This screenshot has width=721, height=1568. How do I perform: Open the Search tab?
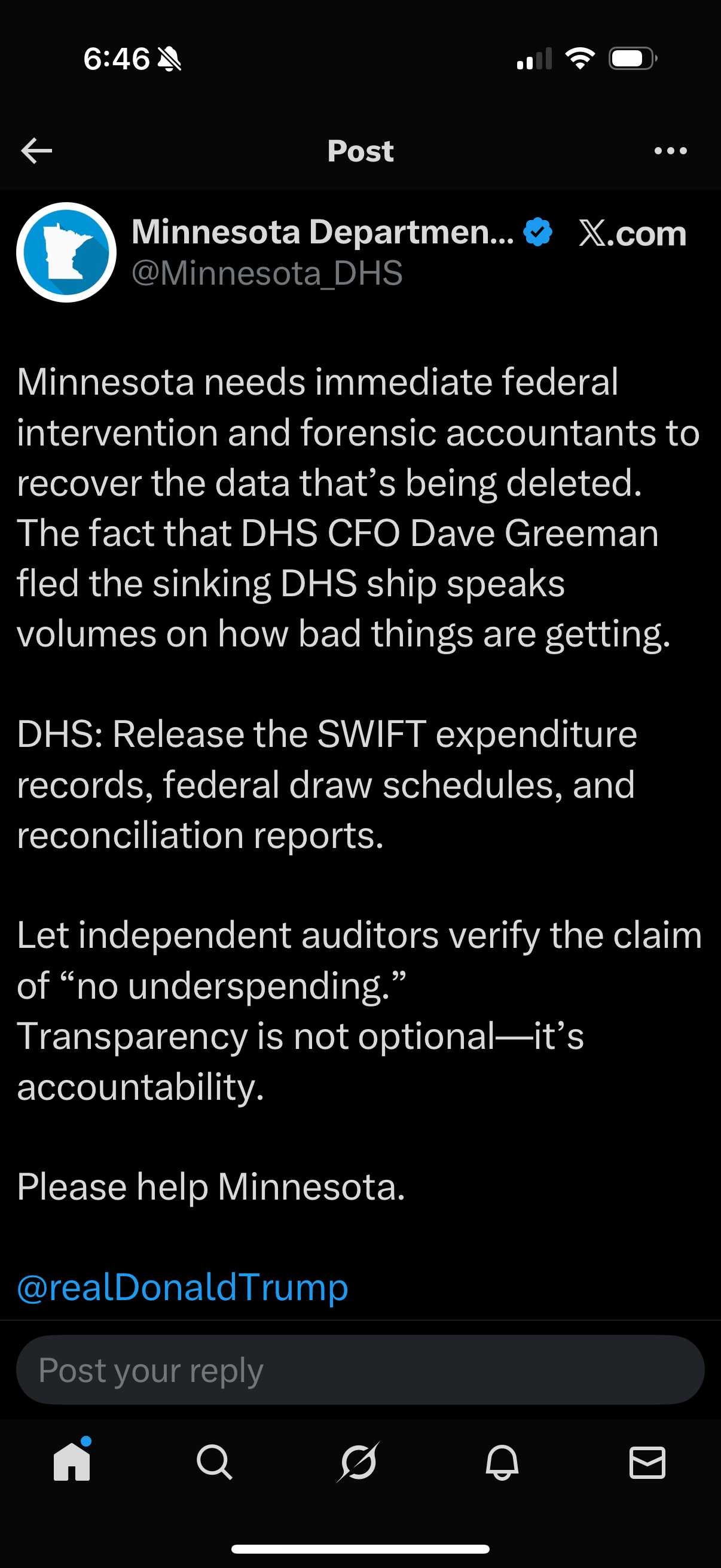point(214,1462)
